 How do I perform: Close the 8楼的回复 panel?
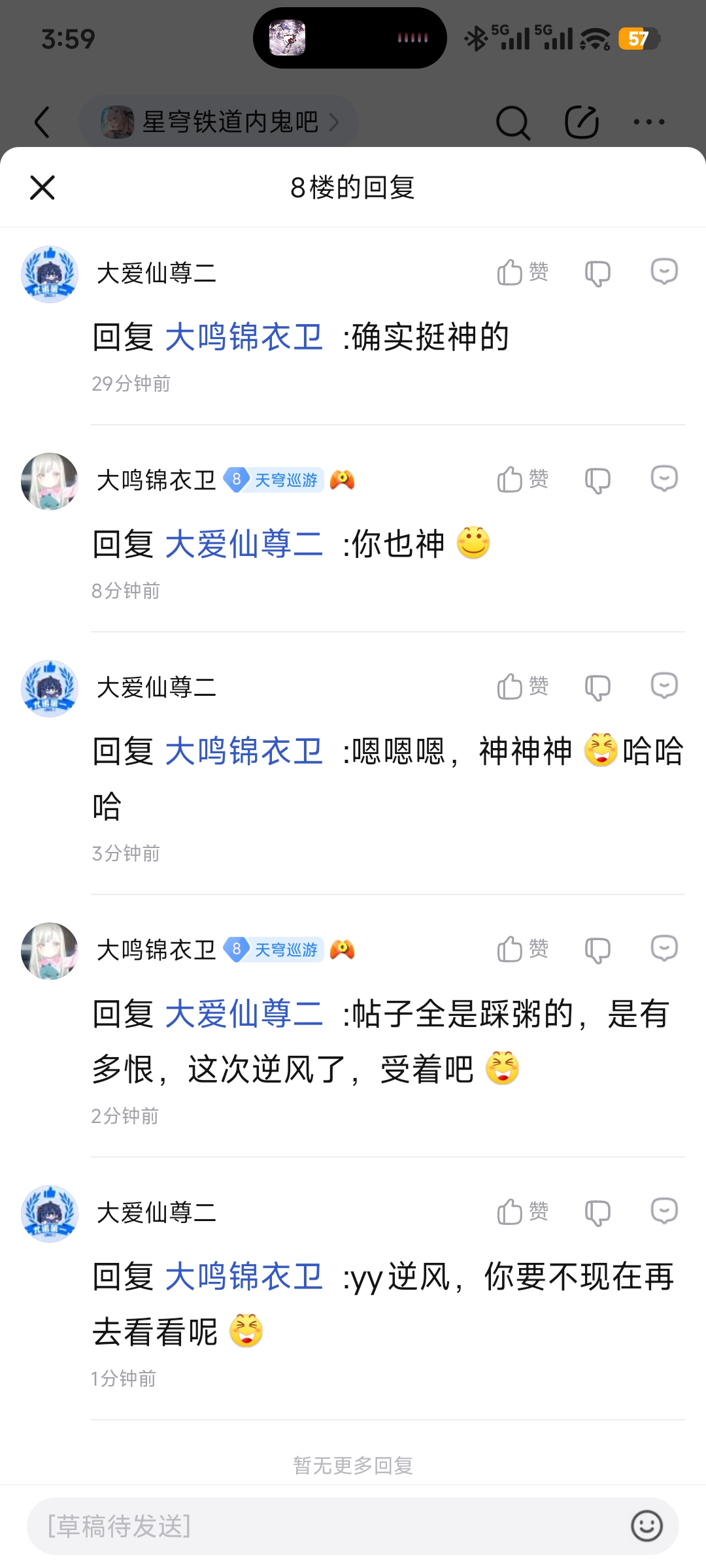(42, 188)
